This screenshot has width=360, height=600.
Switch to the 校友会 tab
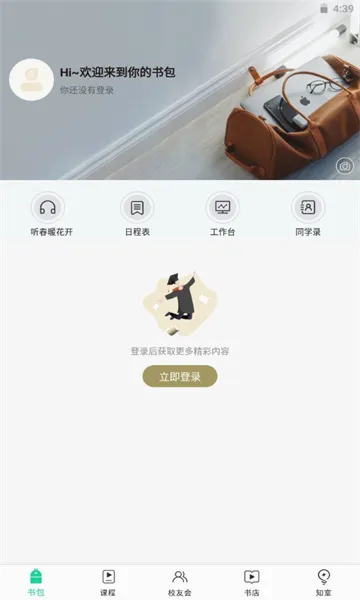tap(180, 582)
